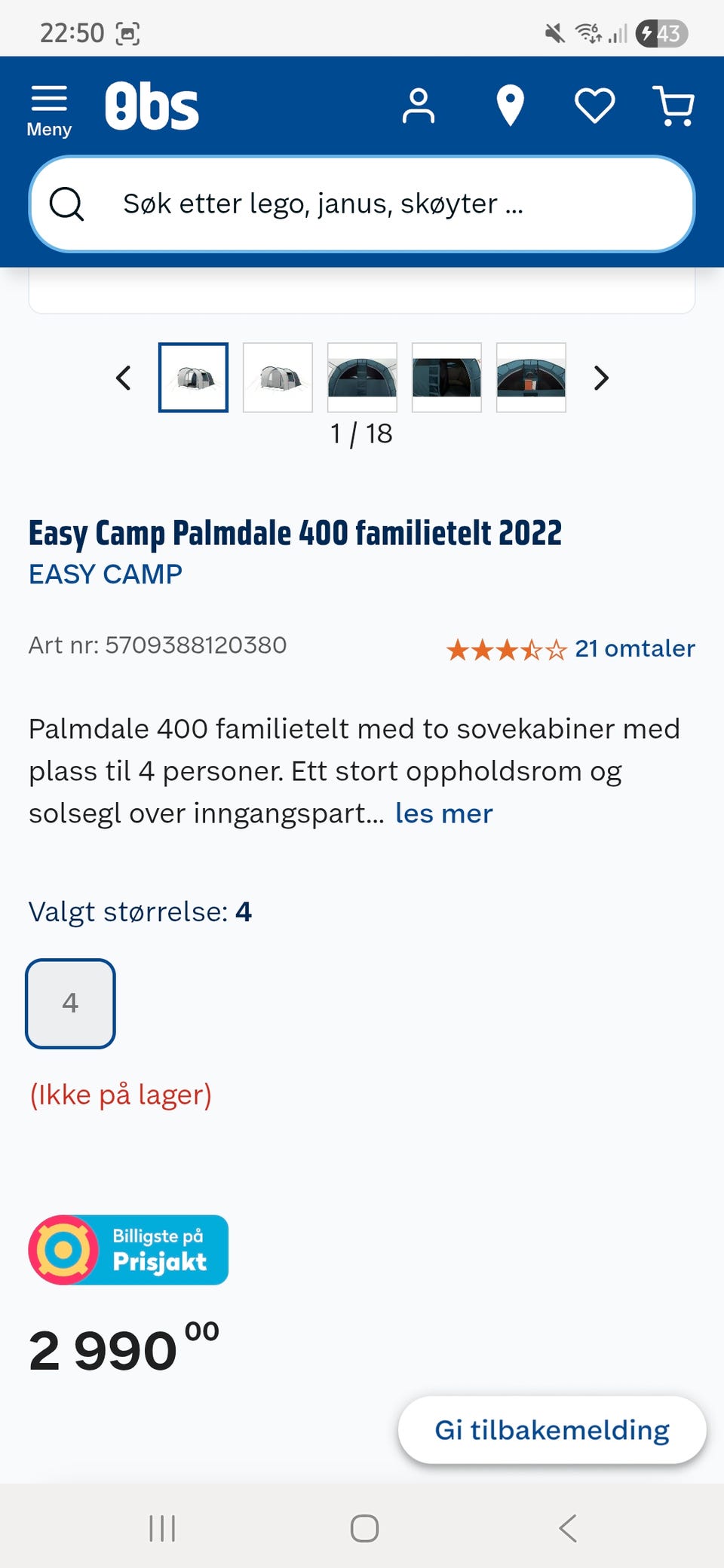
Task: Open the store locator pin icon
Action: pos(510,106)
